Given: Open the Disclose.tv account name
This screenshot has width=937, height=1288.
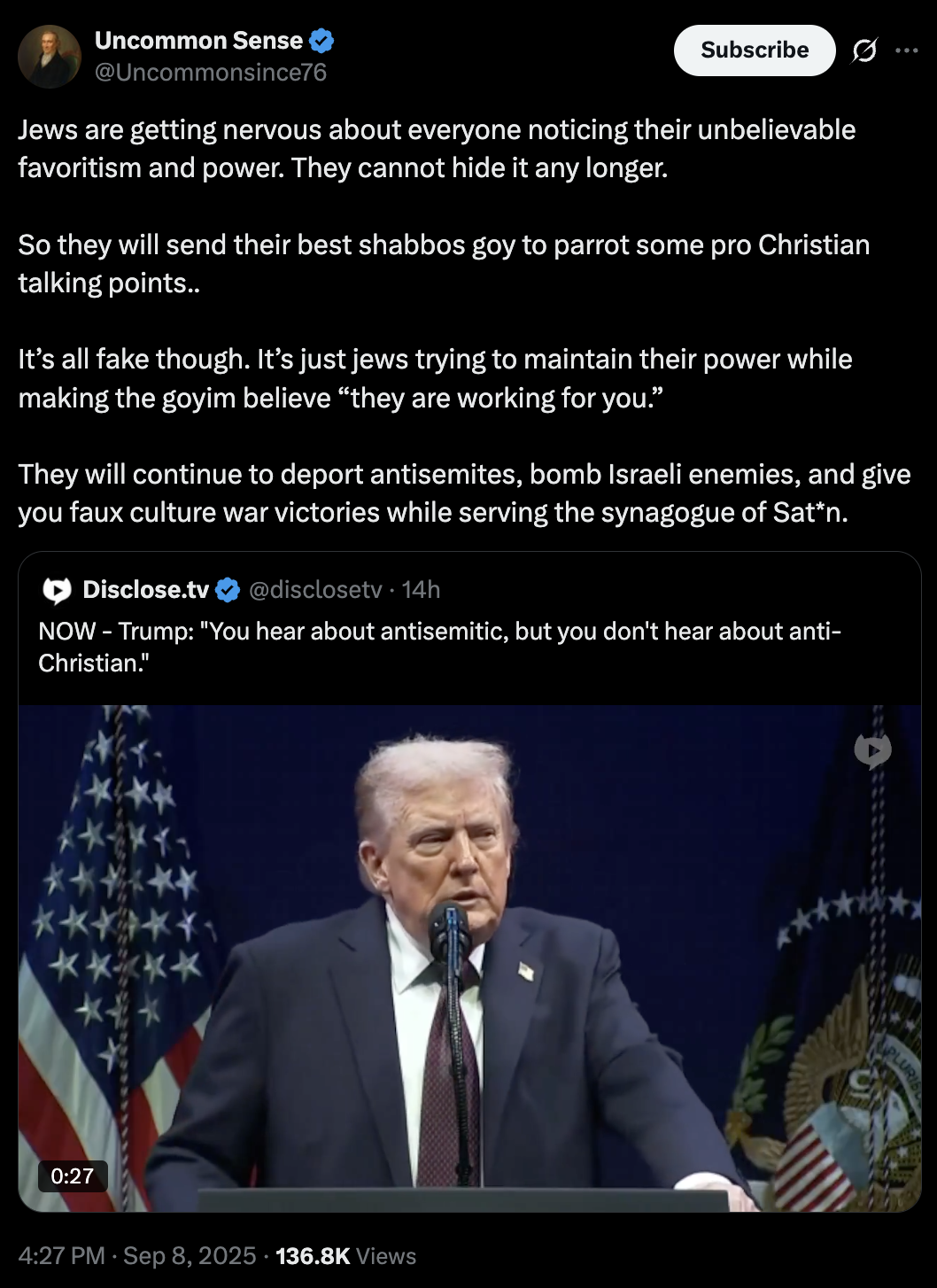Looking at the screenshot, I should [x=146, y=590].
